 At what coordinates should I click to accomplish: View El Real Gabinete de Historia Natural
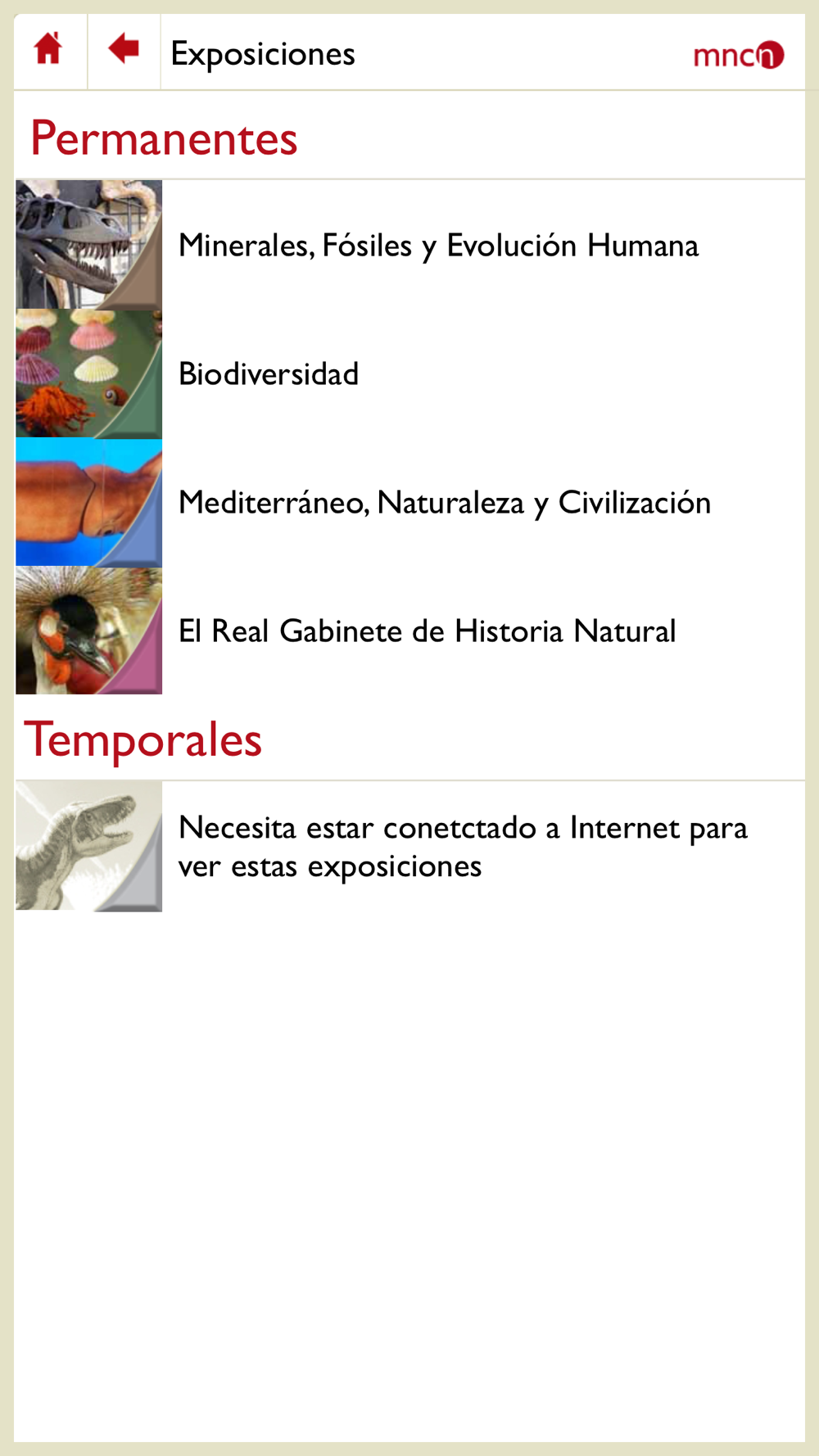[409, 631]
